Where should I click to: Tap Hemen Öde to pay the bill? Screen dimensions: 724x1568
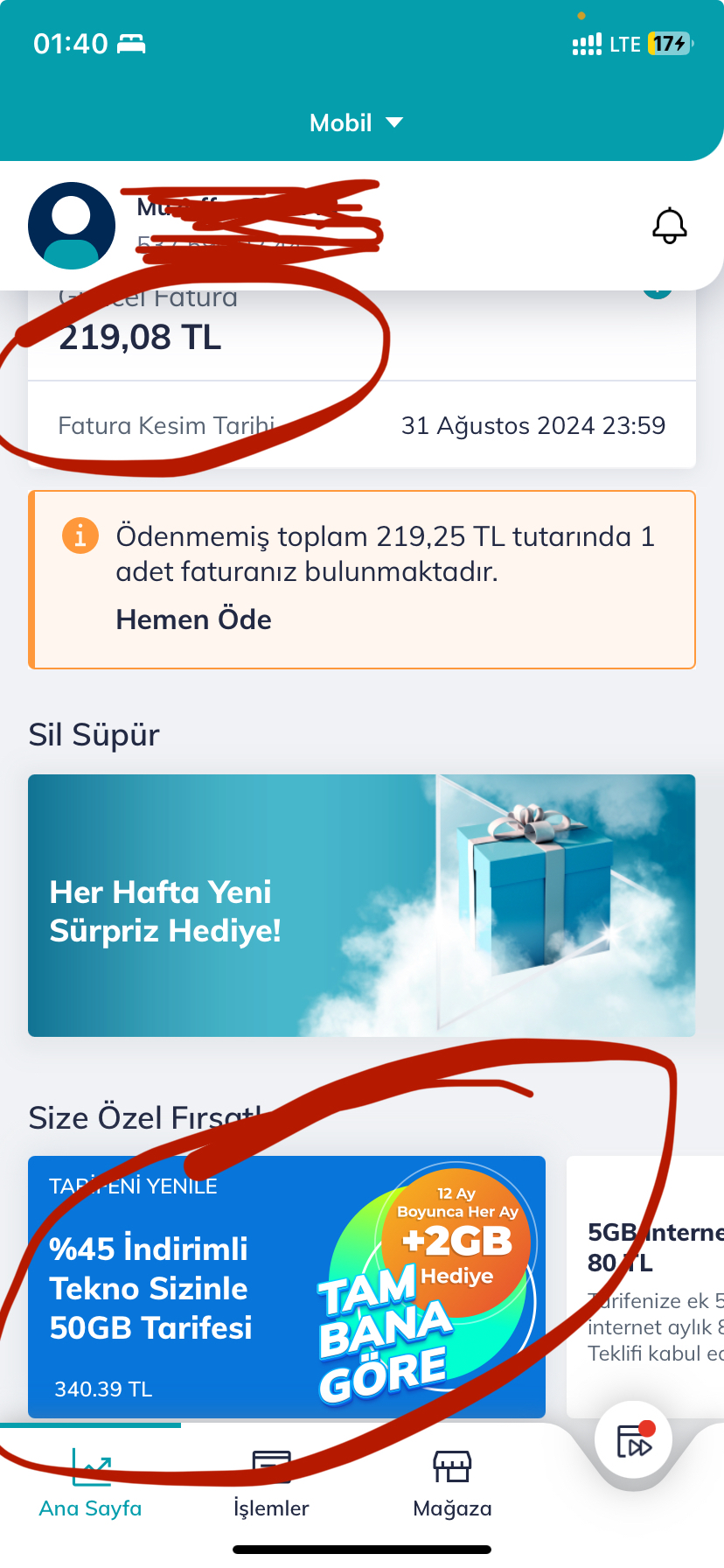pyautogui.click(x=193, y=619)
